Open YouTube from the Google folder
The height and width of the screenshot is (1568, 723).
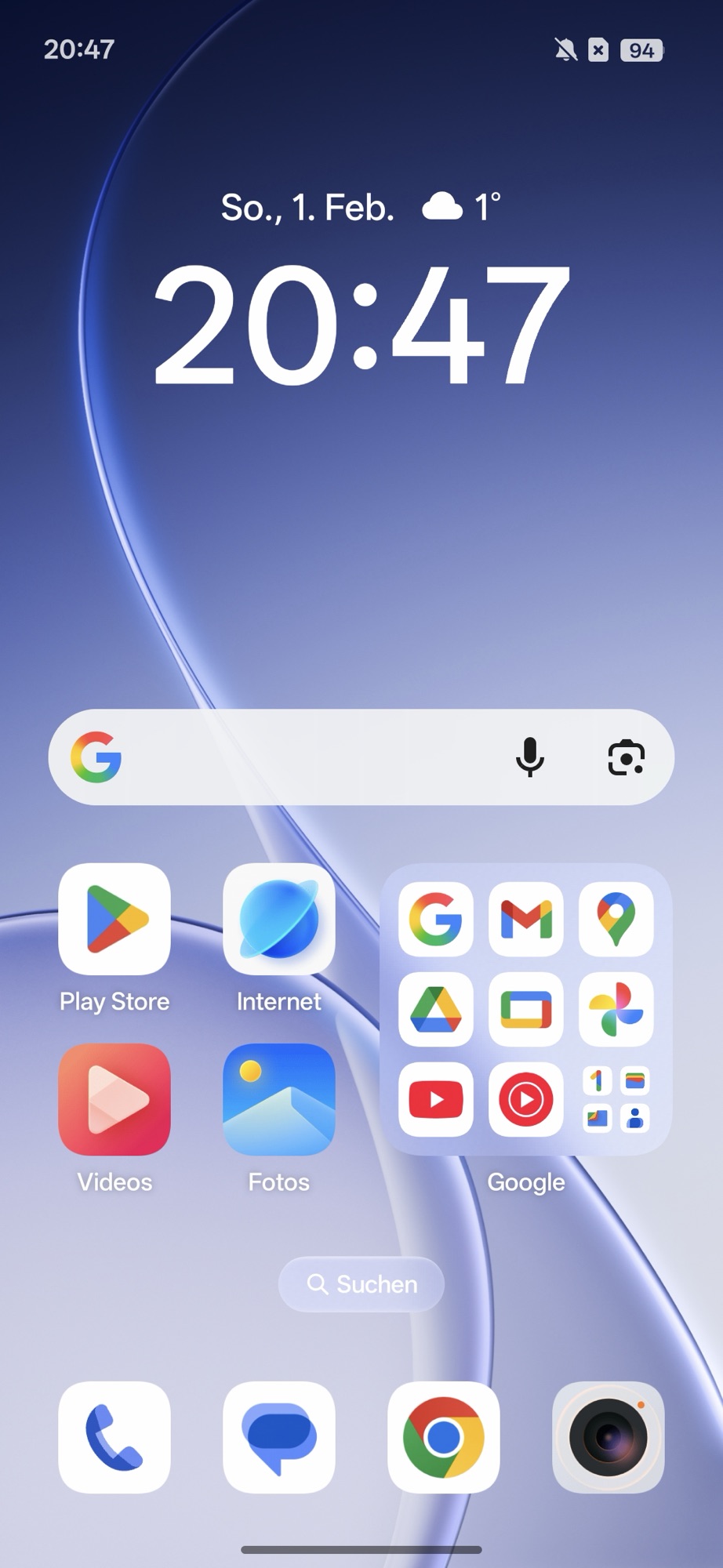click(x=436, y=1100)
